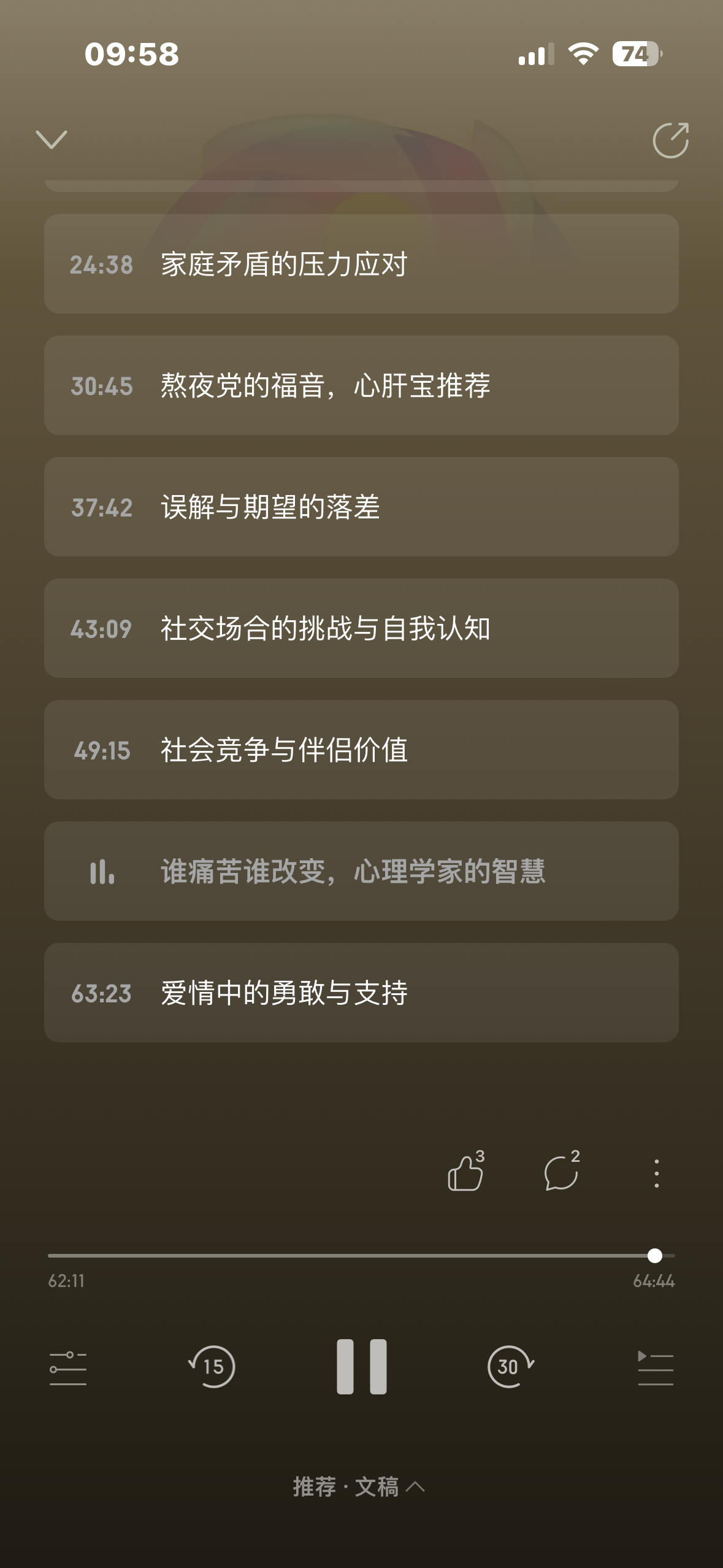Jump to chapter 熬夜党的福音，心肝宝推荐
The image size is (723, 1568).
click(361, 385)
